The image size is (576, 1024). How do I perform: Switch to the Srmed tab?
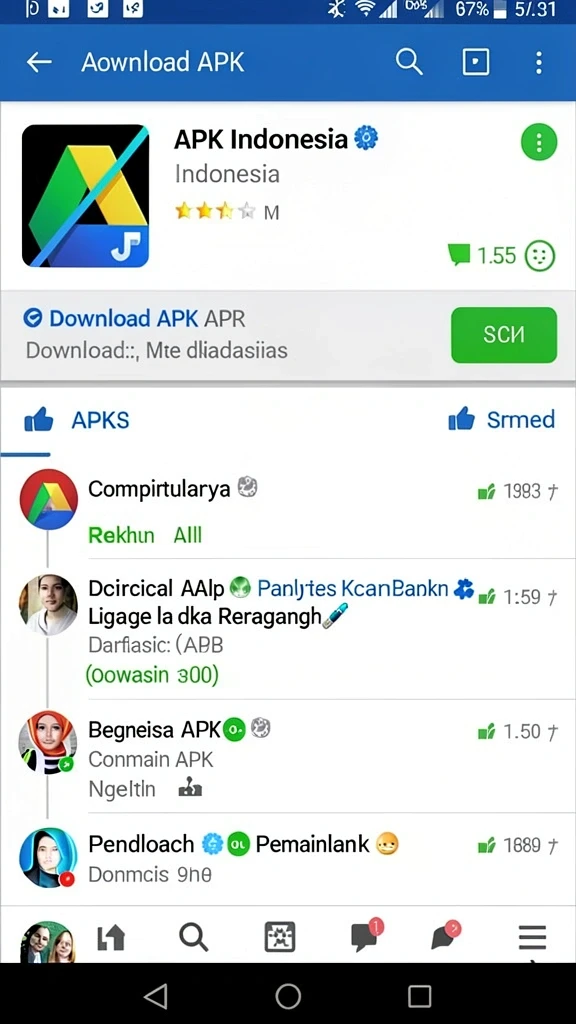tap(502, 419)
